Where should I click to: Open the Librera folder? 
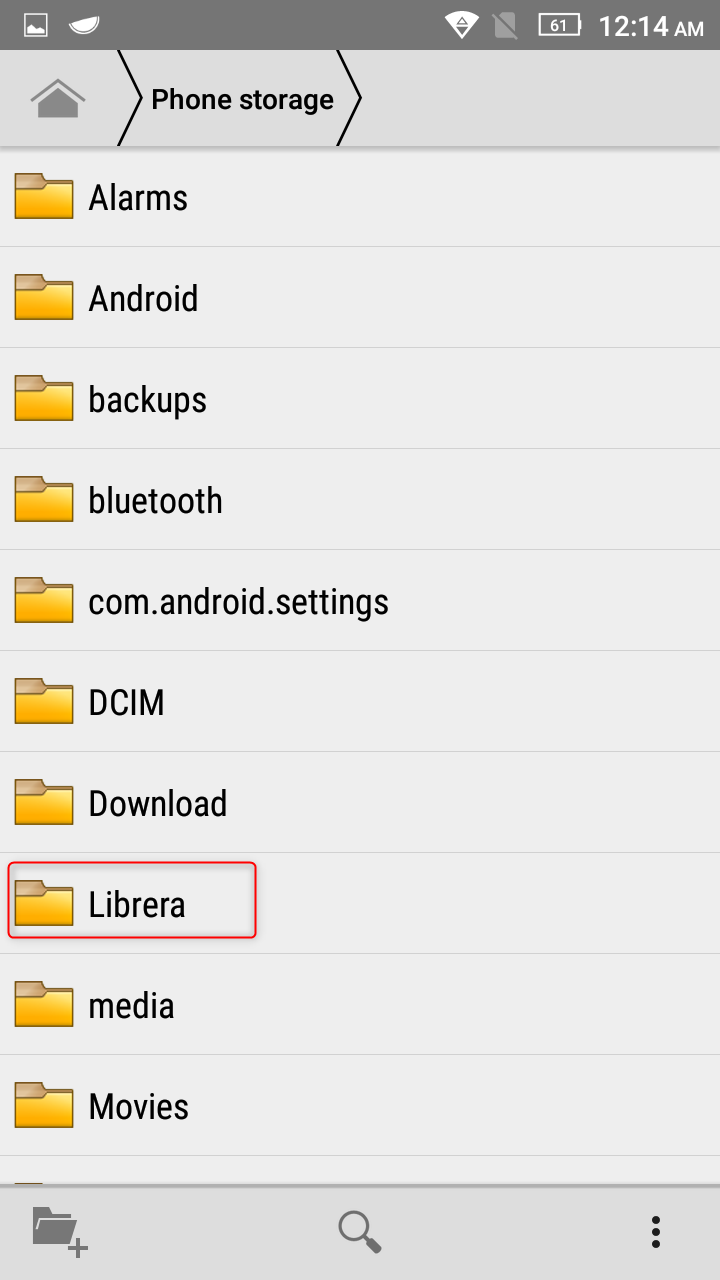pos(137,904)
